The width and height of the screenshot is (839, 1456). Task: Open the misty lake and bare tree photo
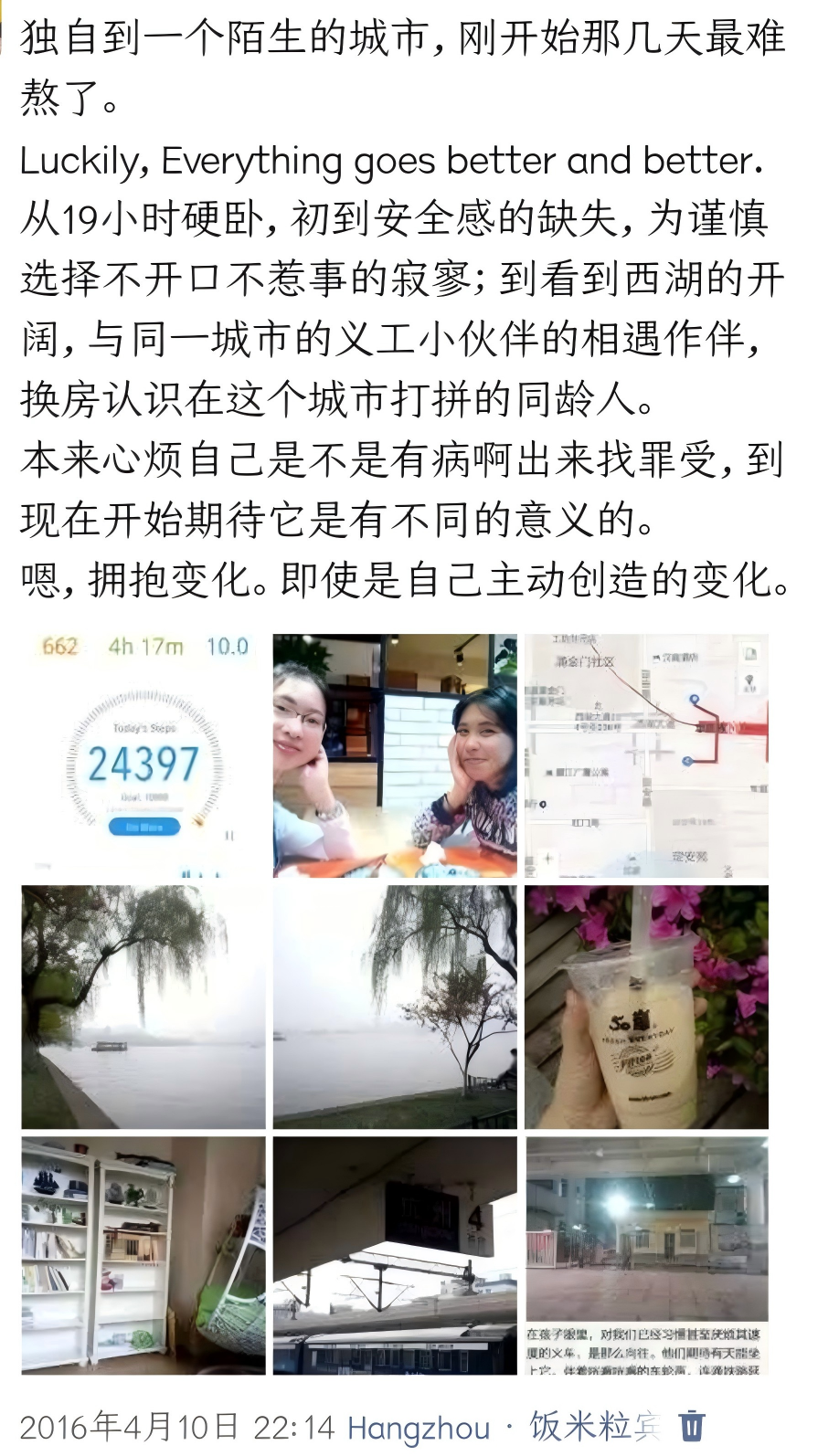[x=395, y=1007]
